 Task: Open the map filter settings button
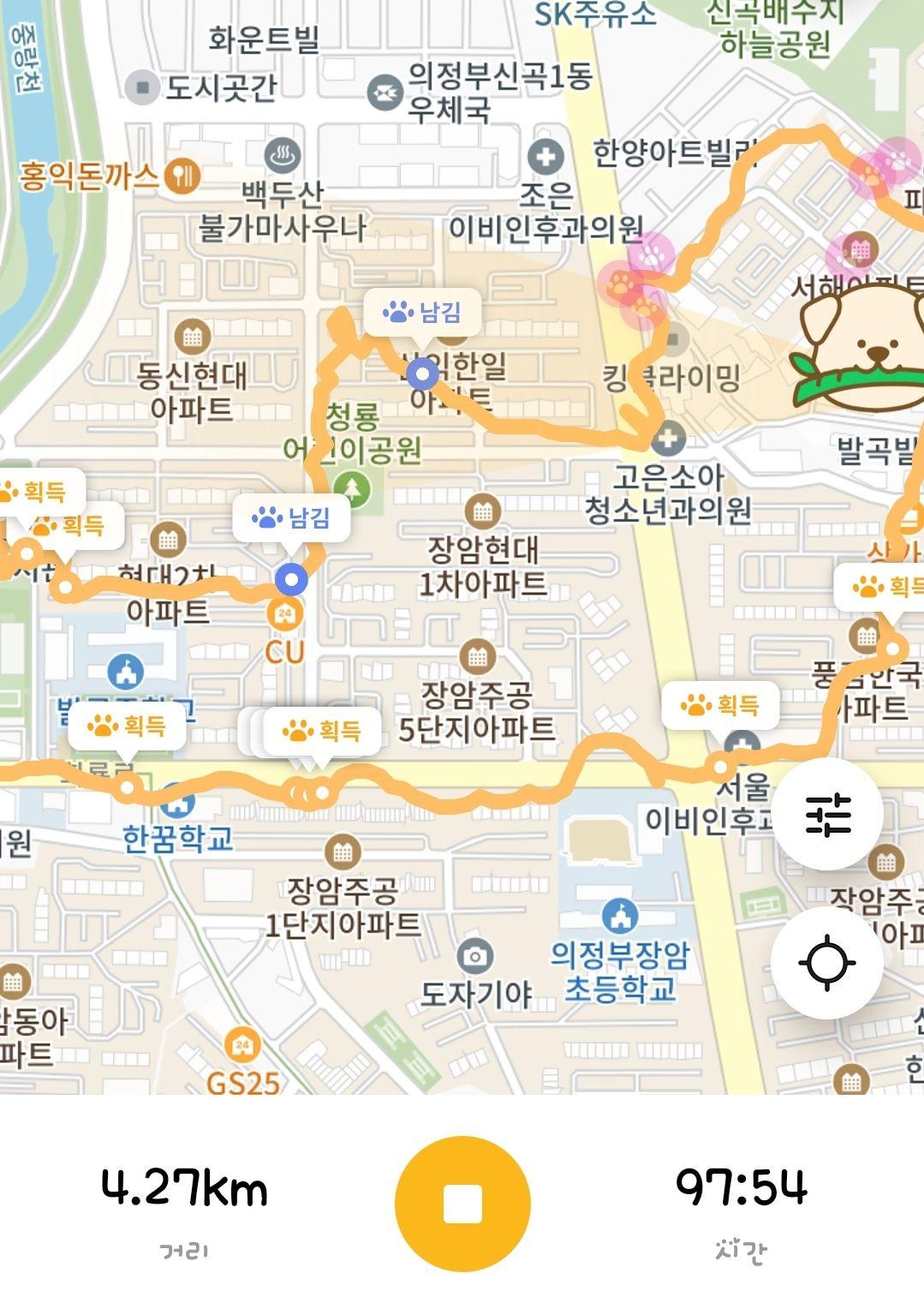828,814
